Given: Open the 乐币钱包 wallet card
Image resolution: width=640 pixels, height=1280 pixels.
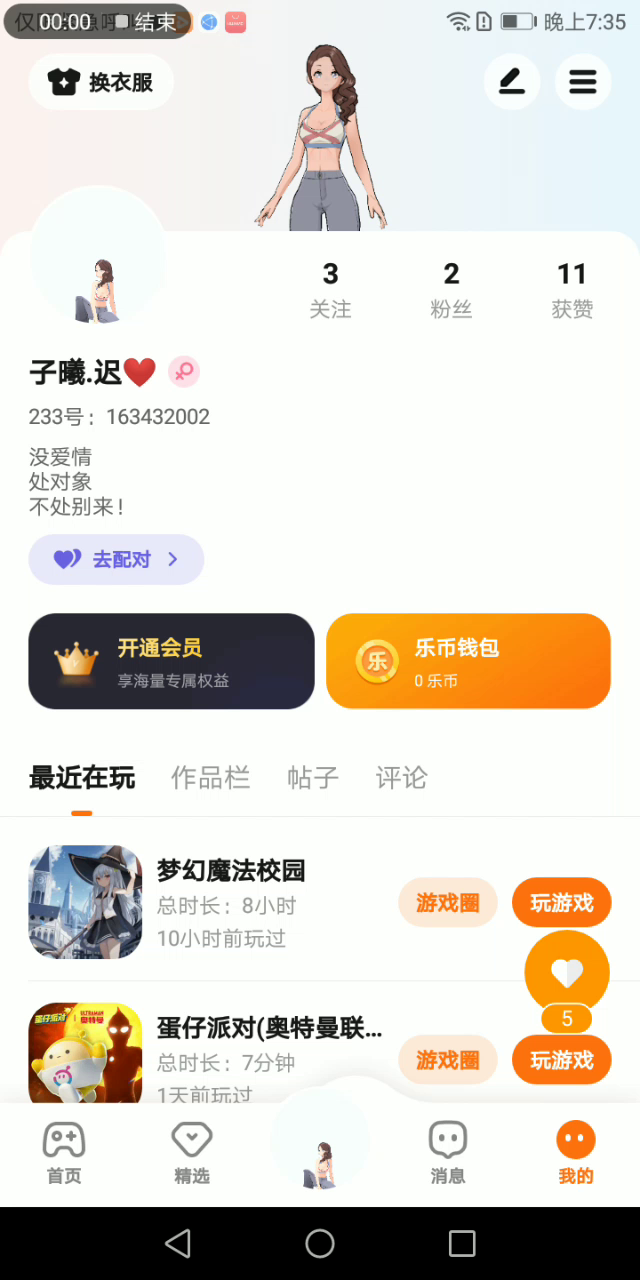Looking at the screenshot, I should coord(468,661).
